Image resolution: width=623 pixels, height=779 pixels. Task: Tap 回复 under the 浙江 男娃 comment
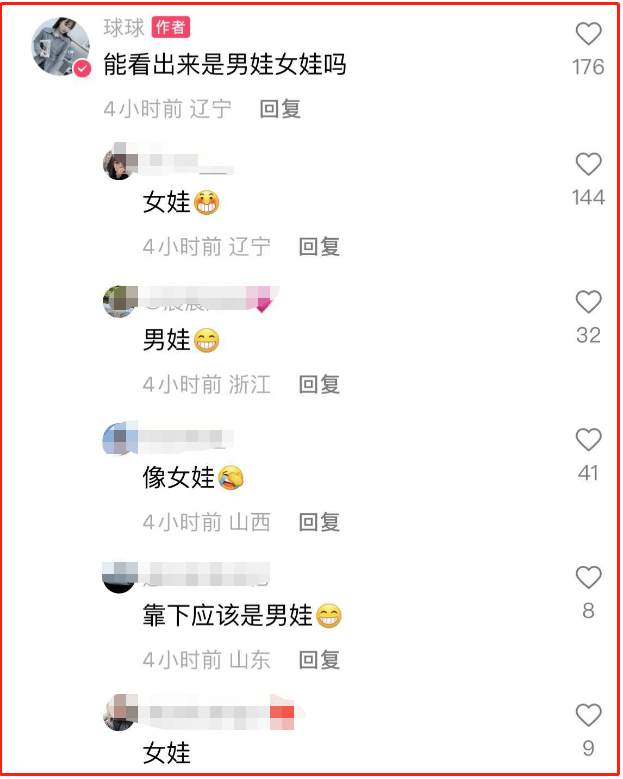tap(320, 384)
